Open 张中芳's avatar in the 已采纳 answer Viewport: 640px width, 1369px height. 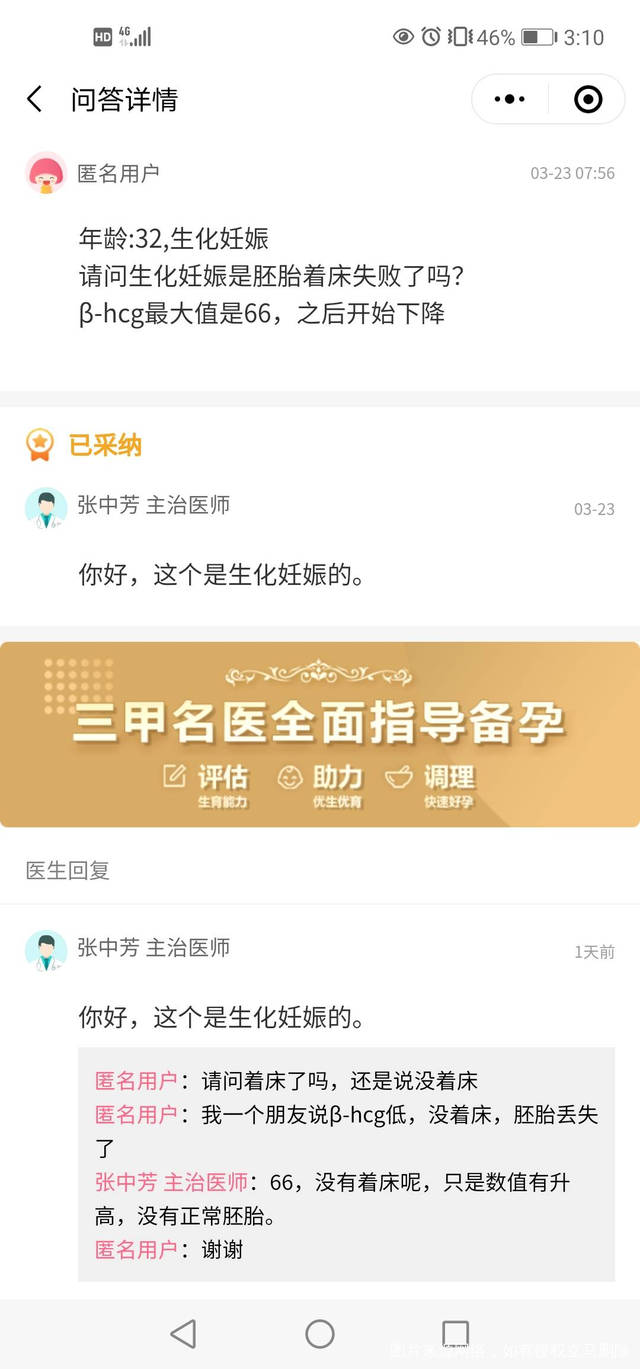(x=46, y=507)
